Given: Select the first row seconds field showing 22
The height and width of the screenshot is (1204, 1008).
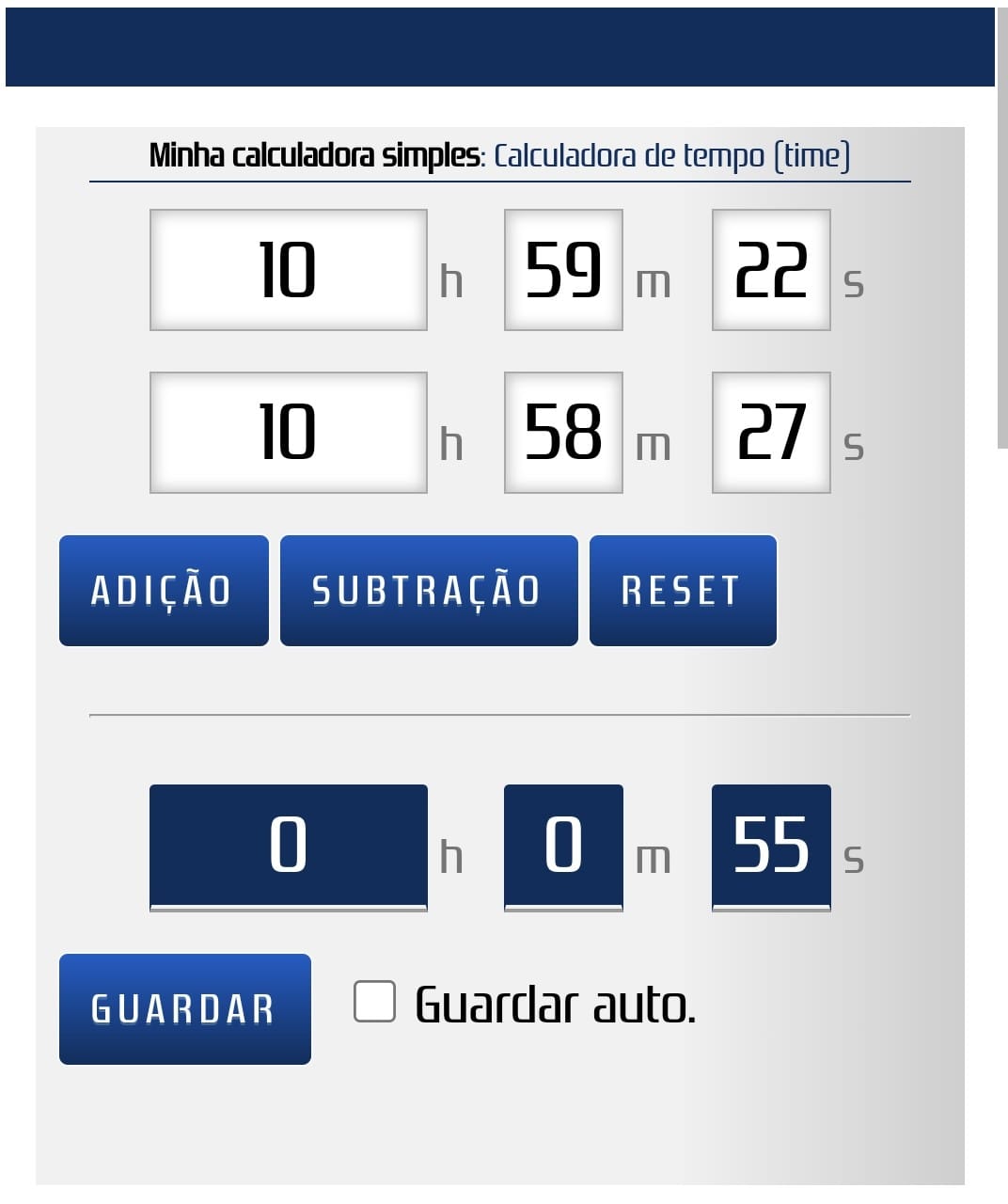Looking at the screenshot, I should (x=771, y=270).
